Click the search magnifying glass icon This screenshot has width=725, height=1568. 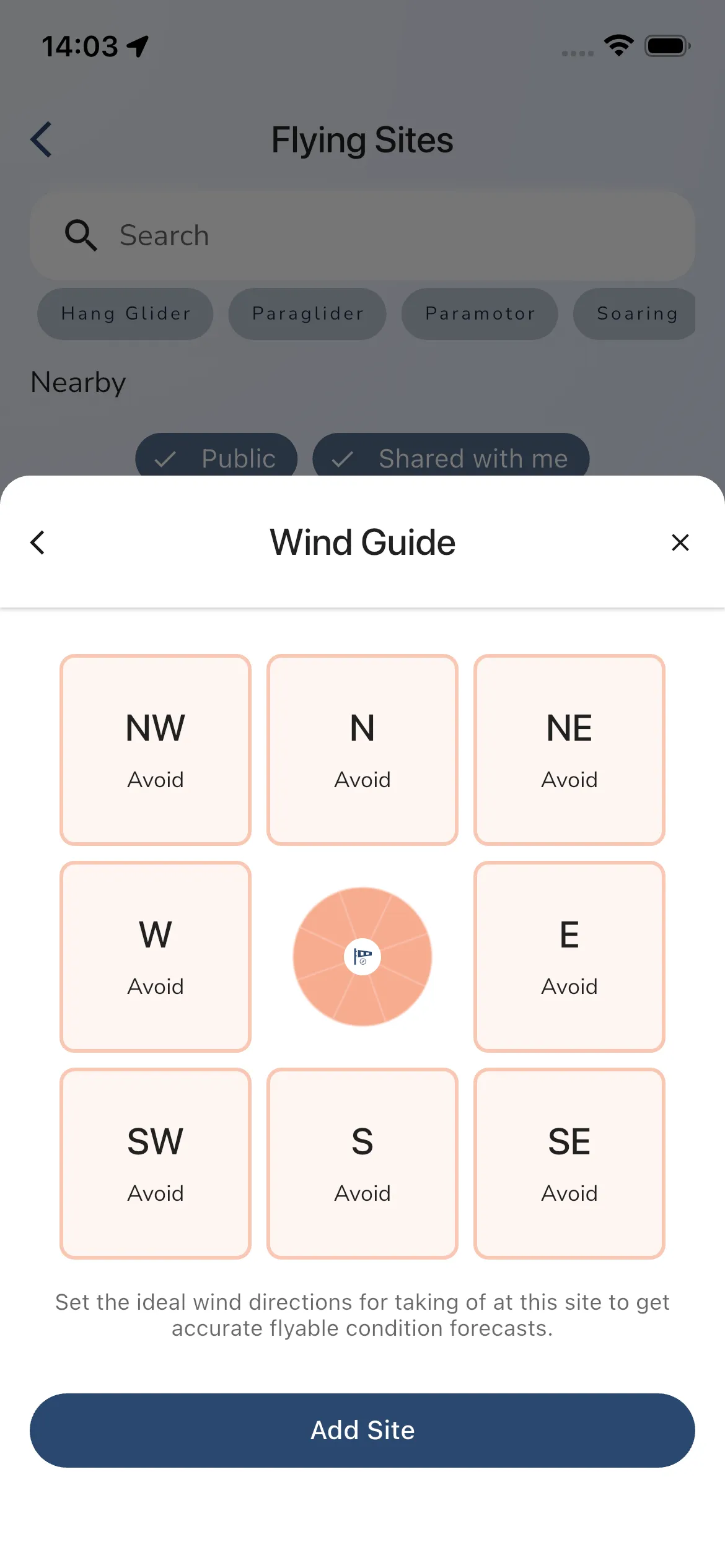click(x=81, y=235)
